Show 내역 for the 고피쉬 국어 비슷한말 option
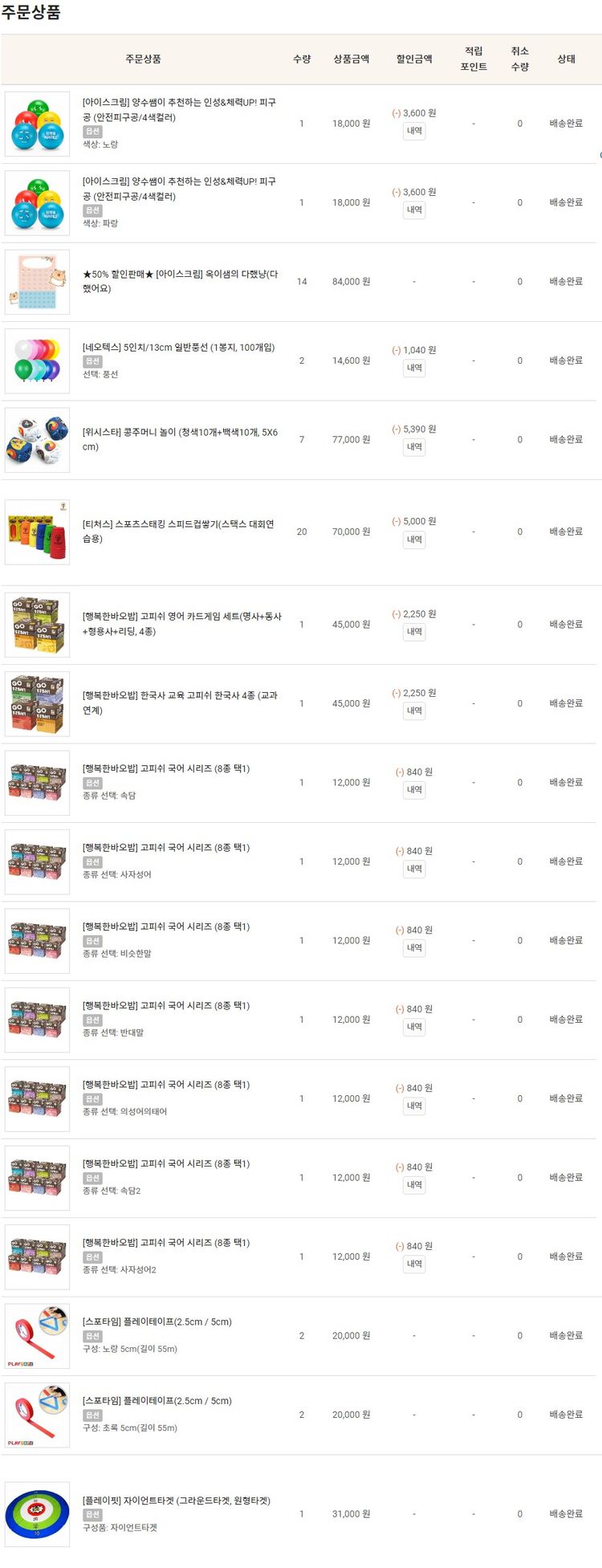This screenshot has width=602, height=1568. [x=414, y=947]
